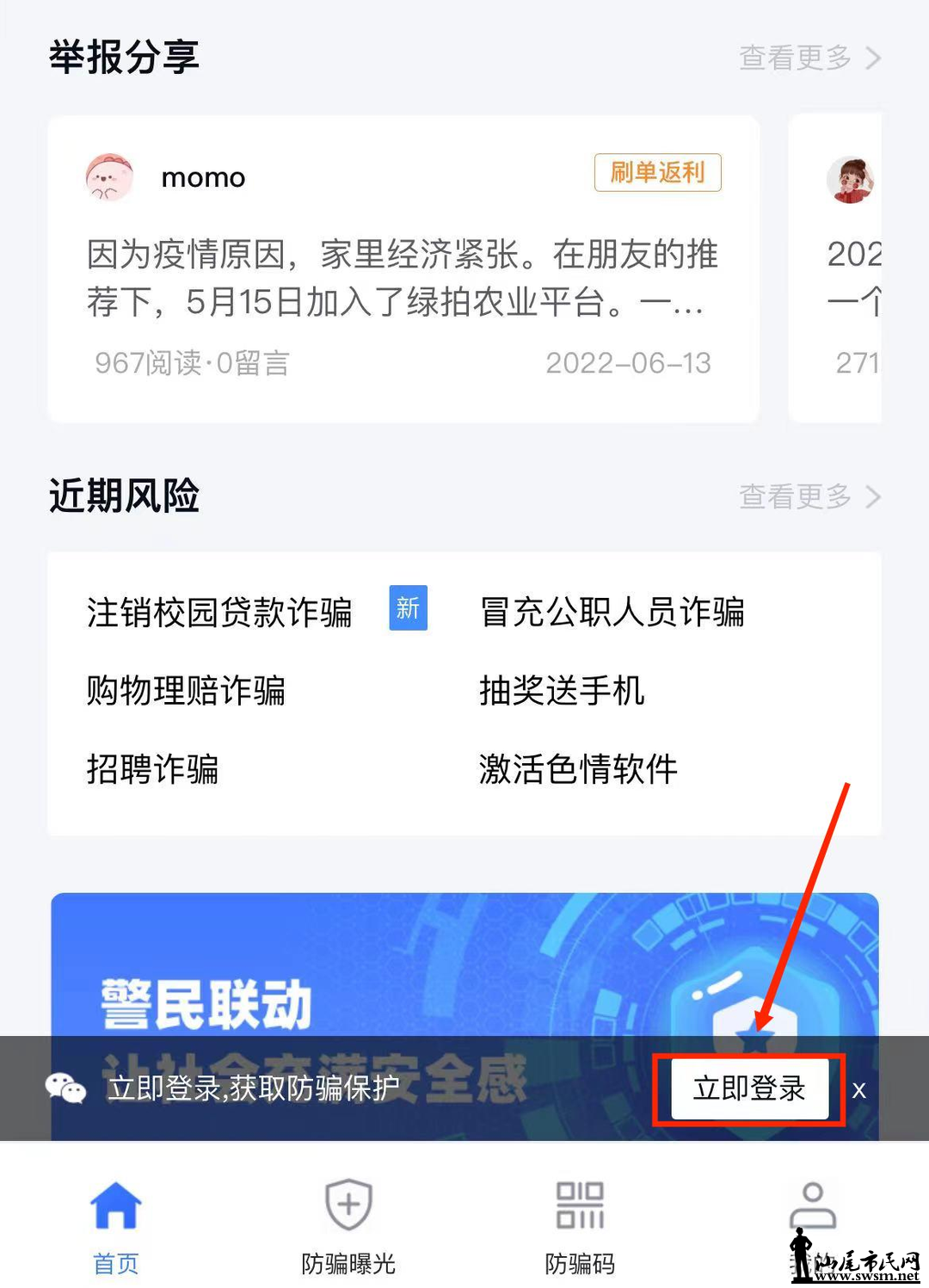Dismiss the login prompt banner
This screenshot has width=929, height=1288.
pyautogui.click(x=858, y=1090)
